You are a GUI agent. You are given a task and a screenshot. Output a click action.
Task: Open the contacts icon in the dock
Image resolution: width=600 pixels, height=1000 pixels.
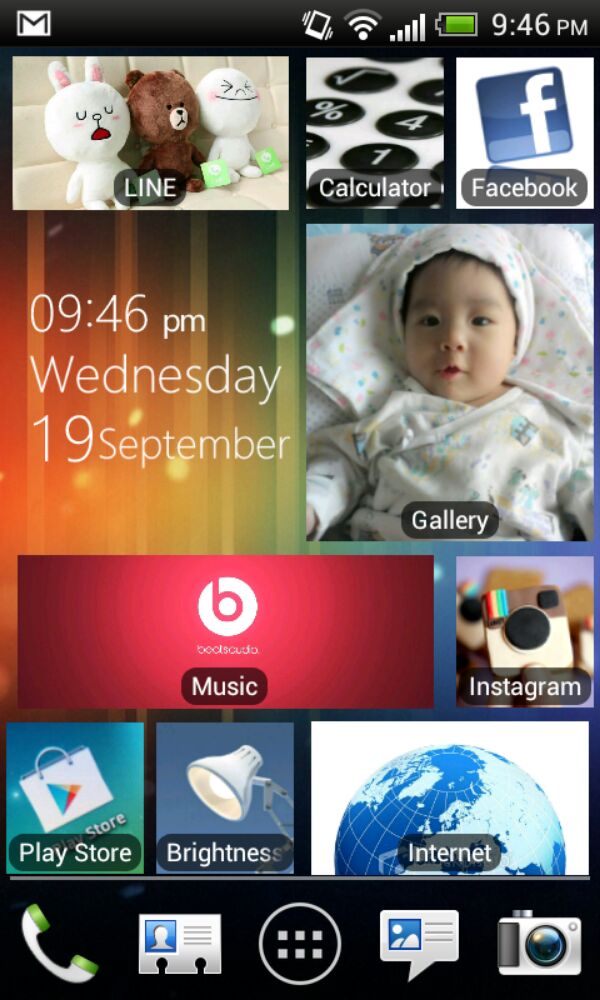[x=179, y=942]
